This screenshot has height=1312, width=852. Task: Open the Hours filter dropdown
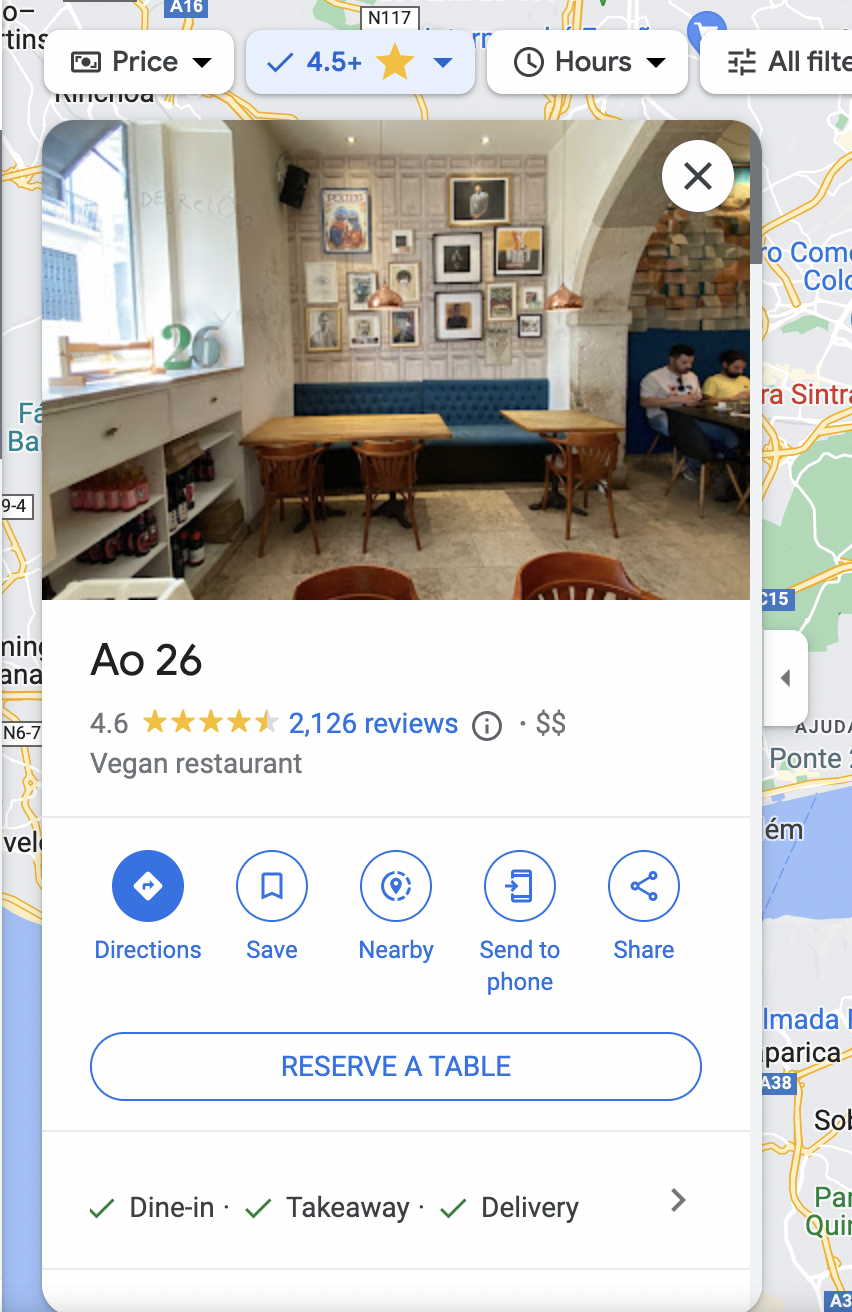pos(588,62)
